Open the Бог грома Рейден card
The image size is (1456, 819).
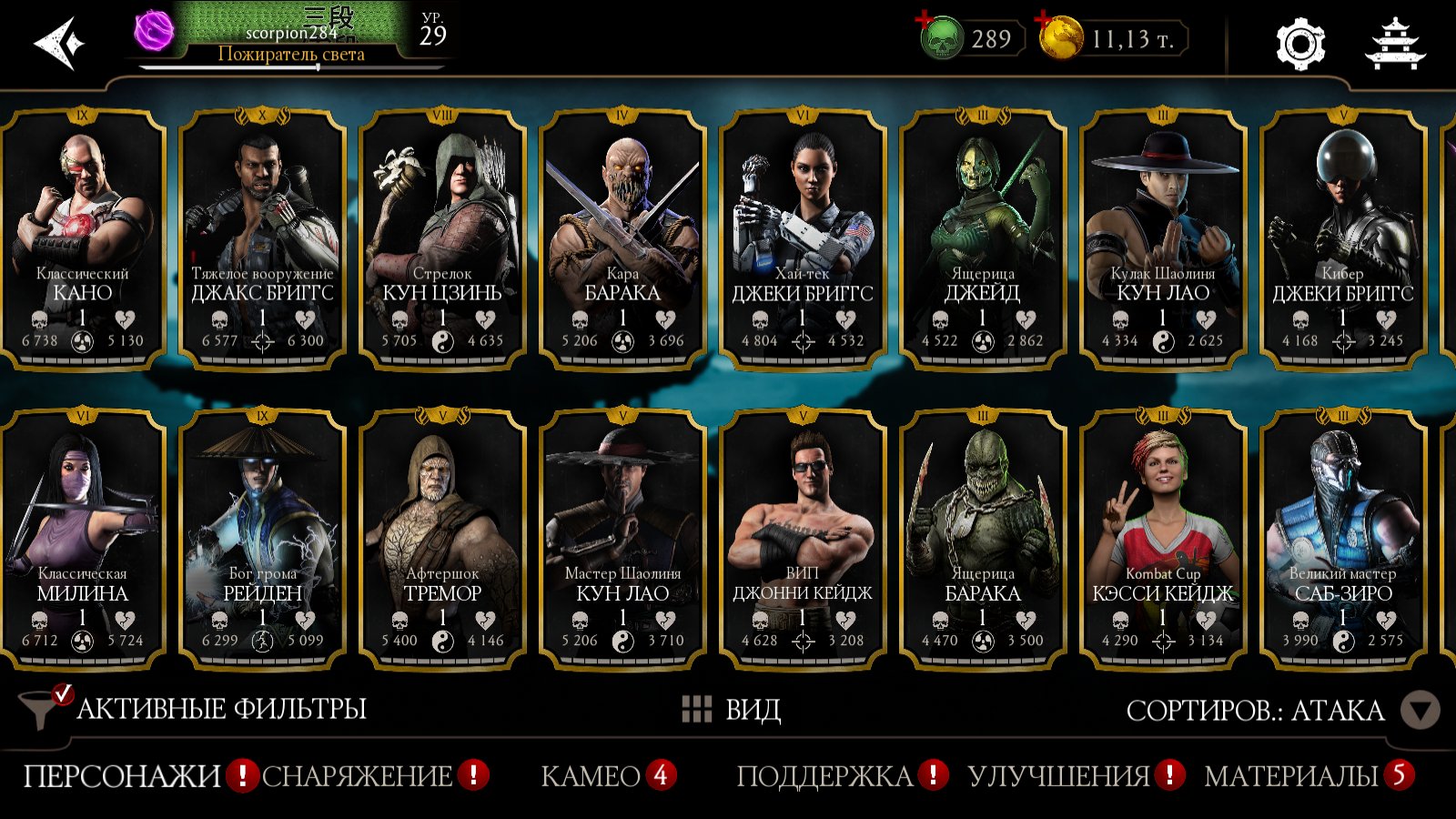[262, 537]
